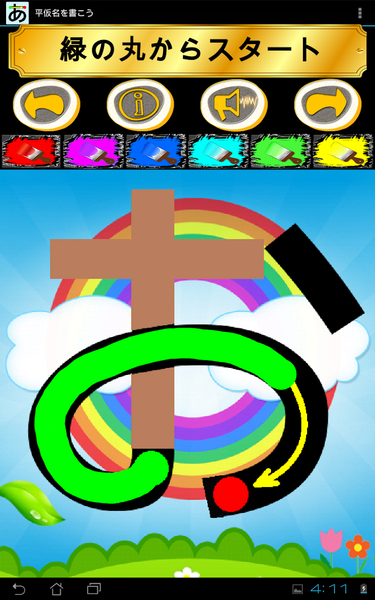
Task: Switch to the green paint brush
Action: point(280,151)
